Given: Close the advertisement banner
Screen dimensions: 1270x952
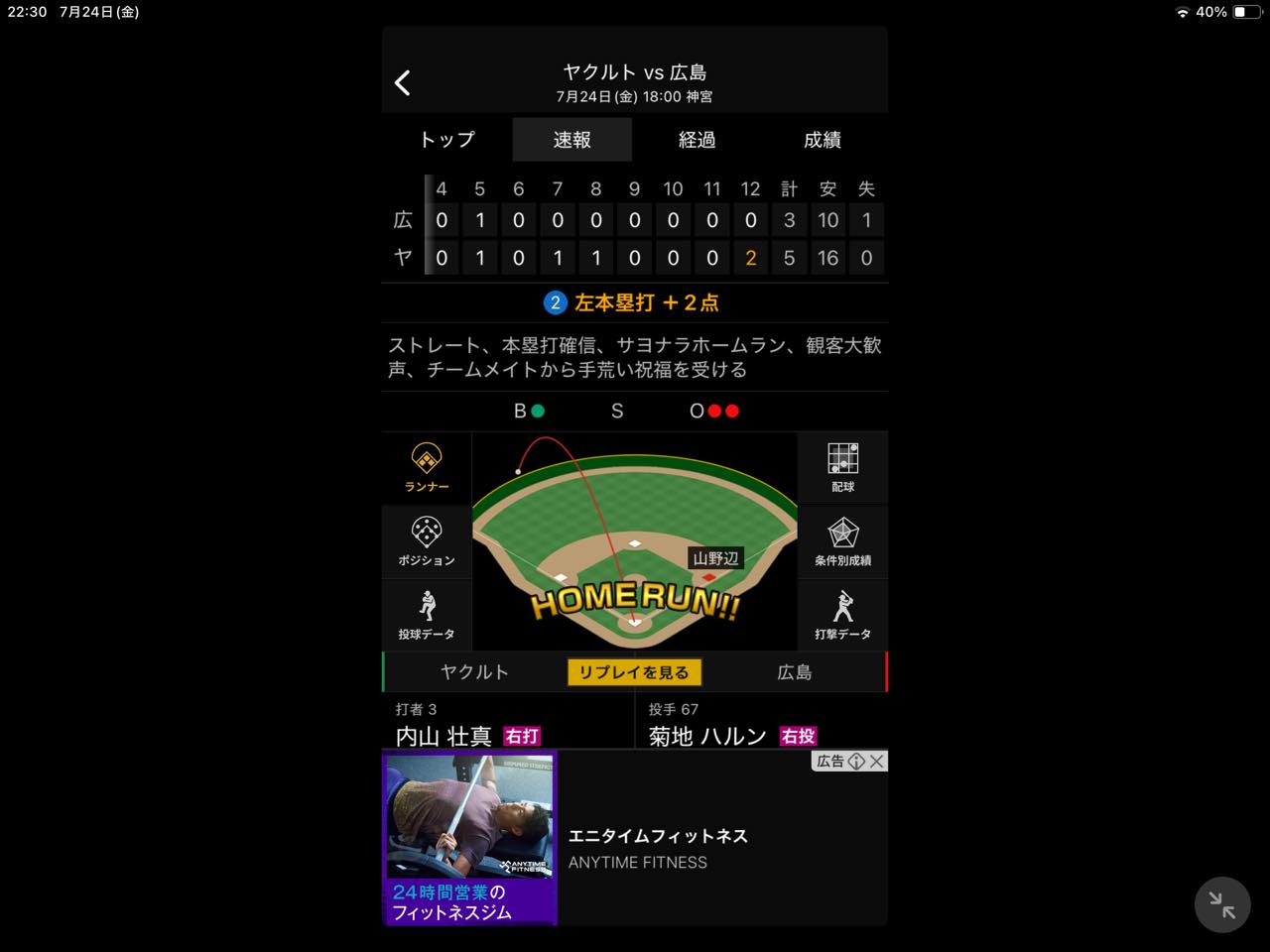Looking at the screenshot, I should [x=877, y=762].
